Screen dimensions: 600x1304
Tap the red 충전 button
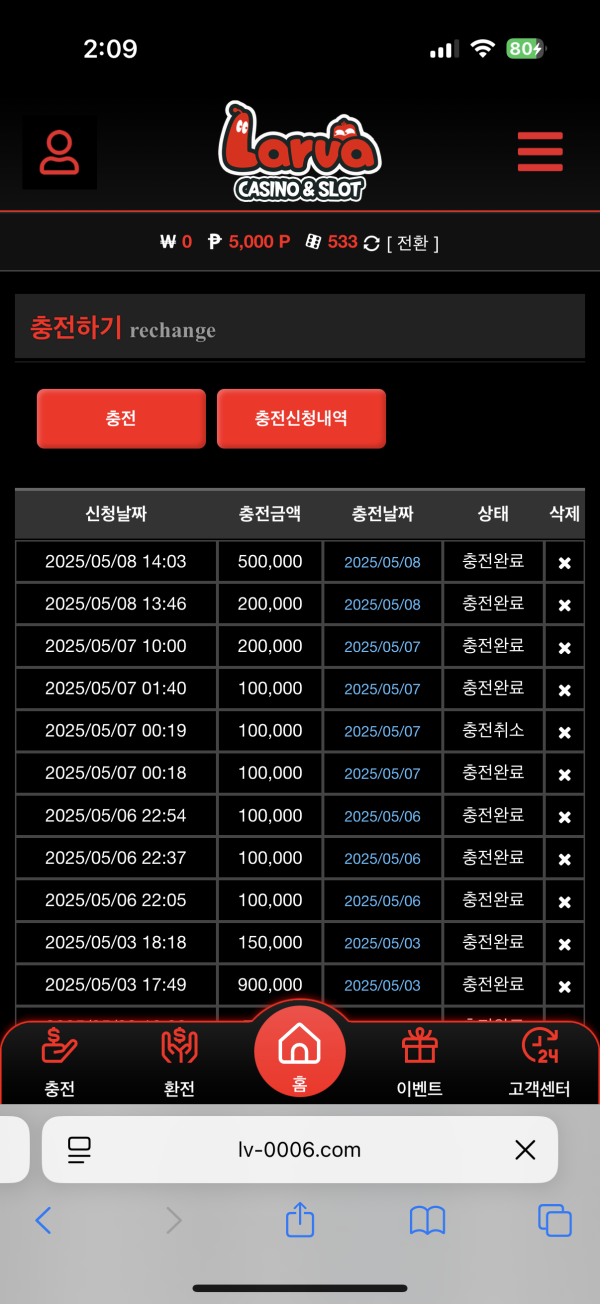[x=121, y=418]
